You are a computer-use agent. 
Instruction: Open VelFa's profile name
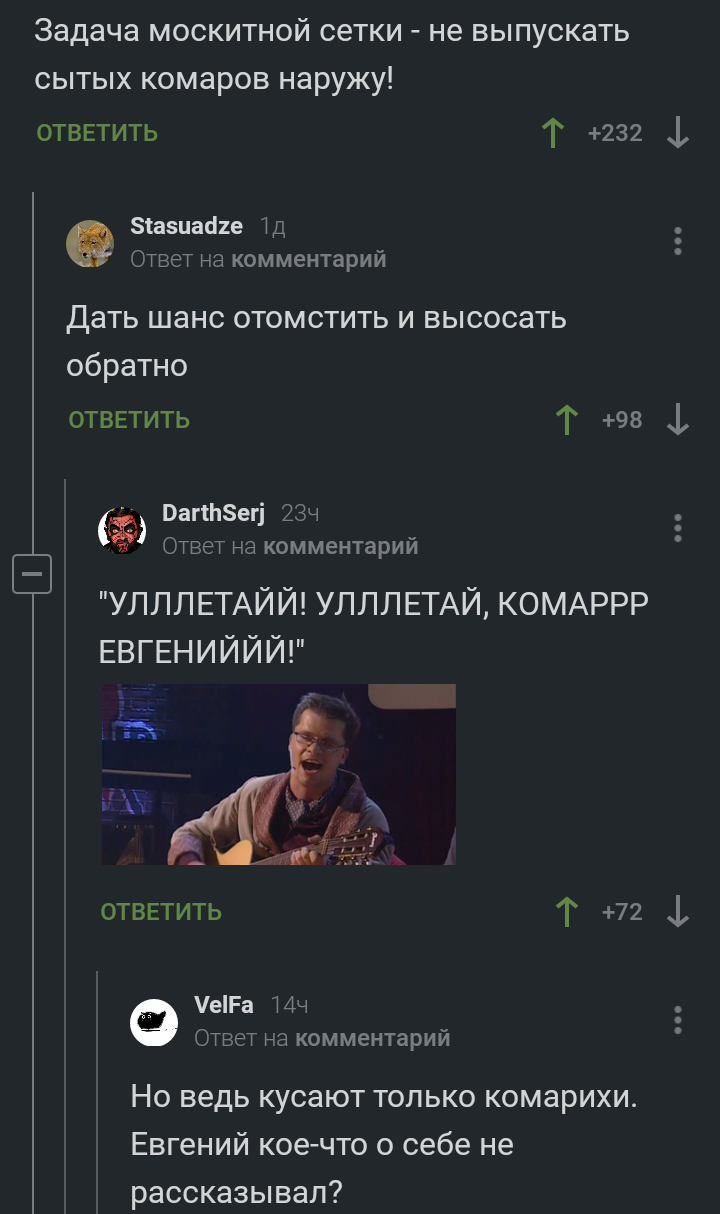(x=223, y=1005)
